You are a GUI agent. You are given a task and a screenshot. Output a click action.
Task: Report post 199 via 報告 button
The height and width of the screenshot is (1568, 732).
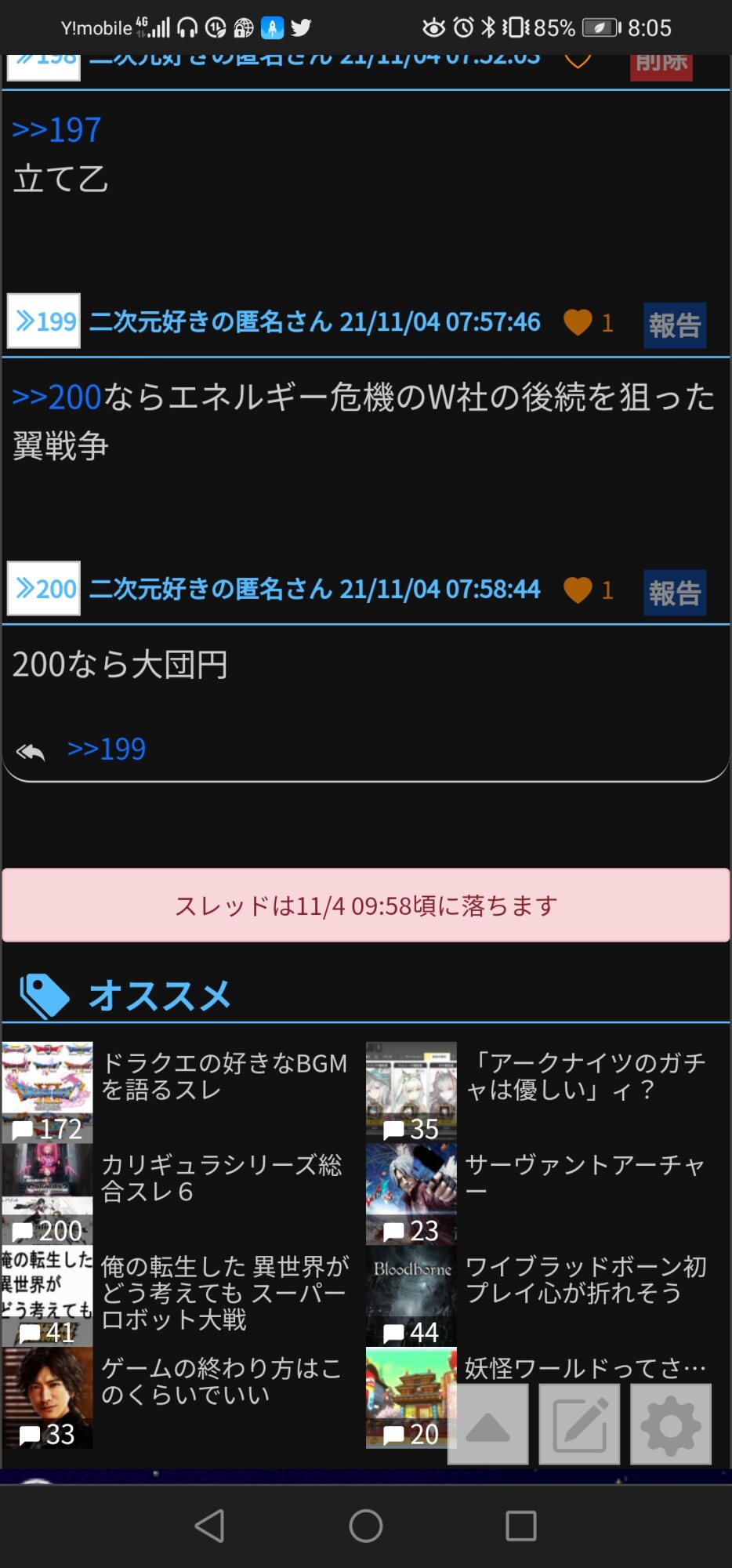click(674, 325)
